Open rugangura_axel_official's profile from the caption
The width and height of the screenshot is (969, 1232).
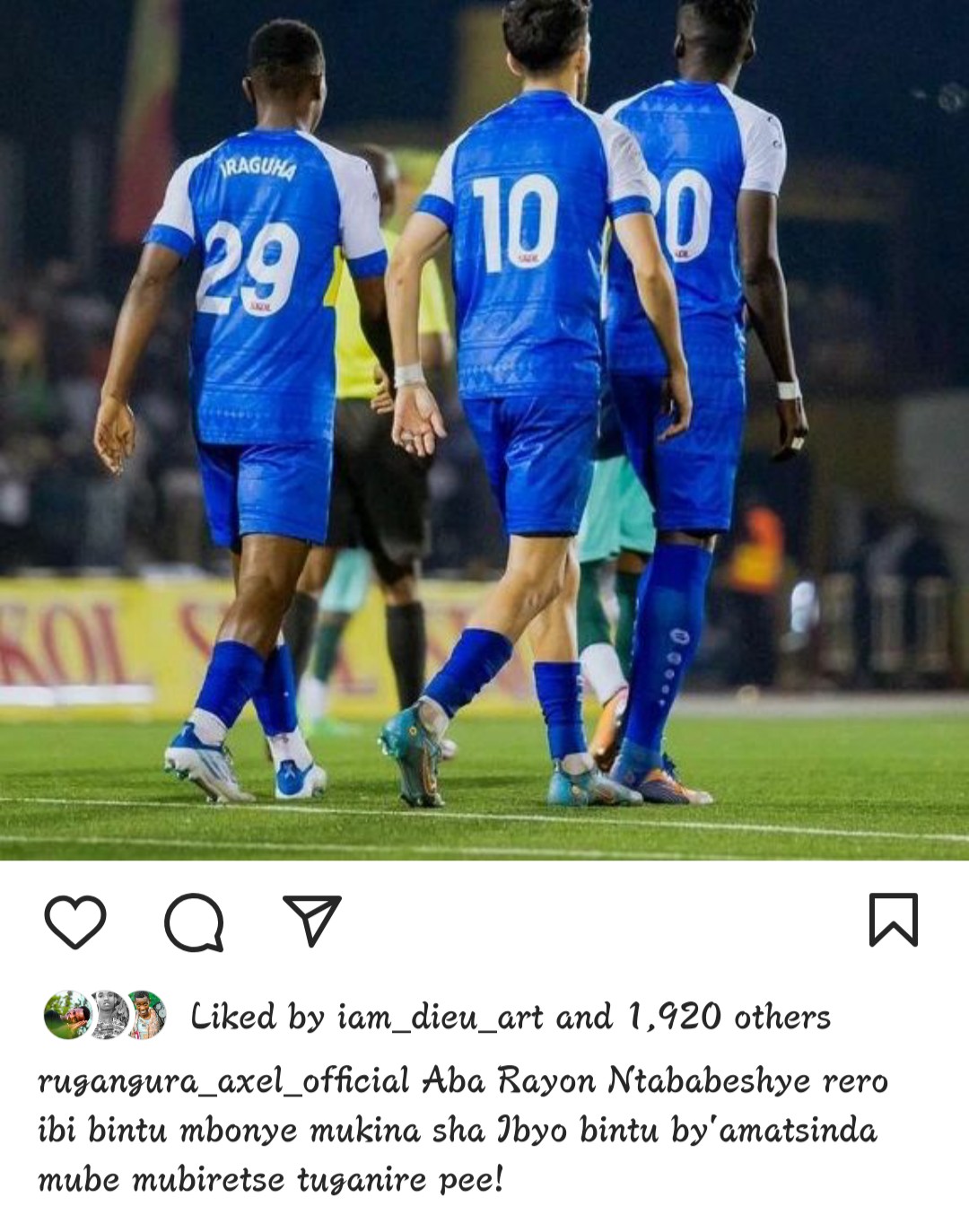(223, 1080)
